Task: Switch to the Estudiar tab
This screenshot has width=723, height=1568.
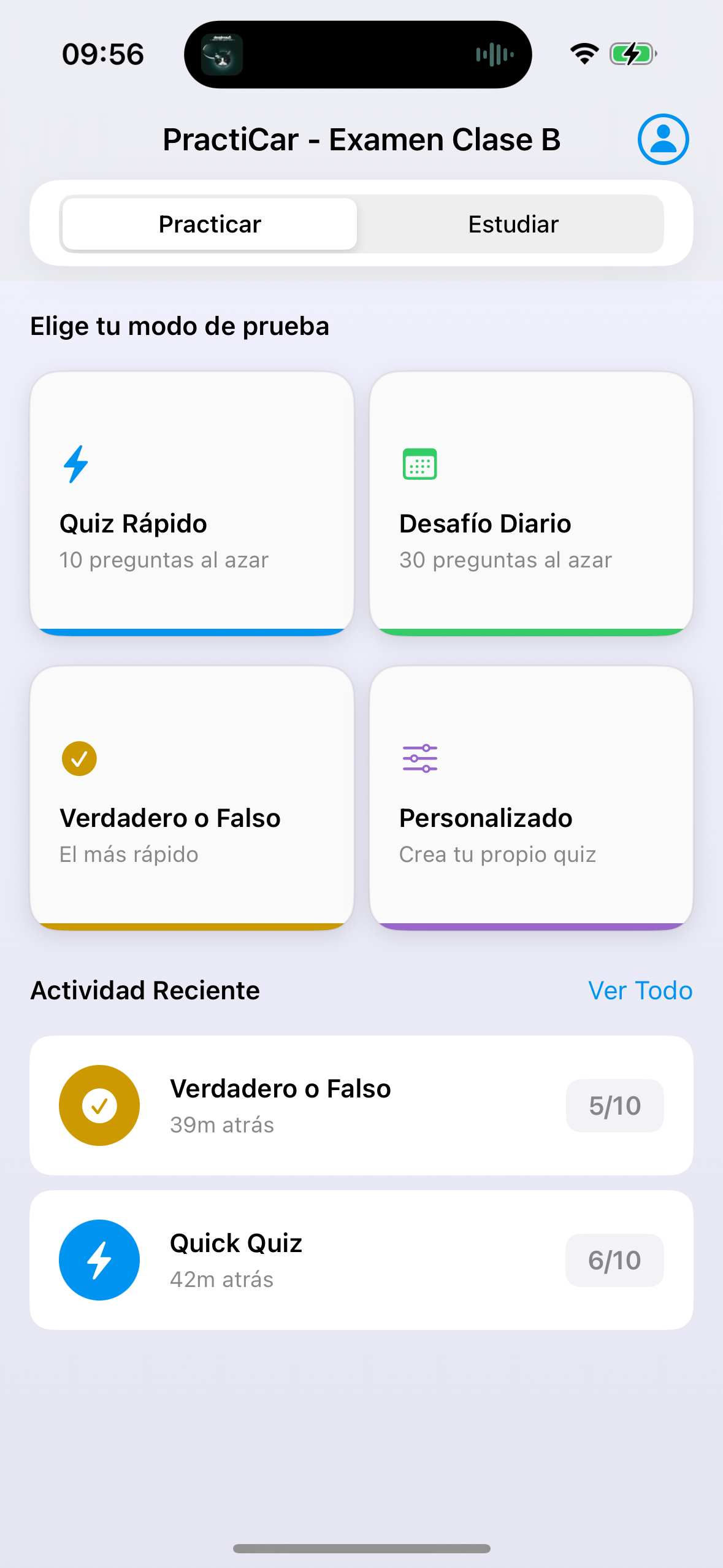Action: 513,223
